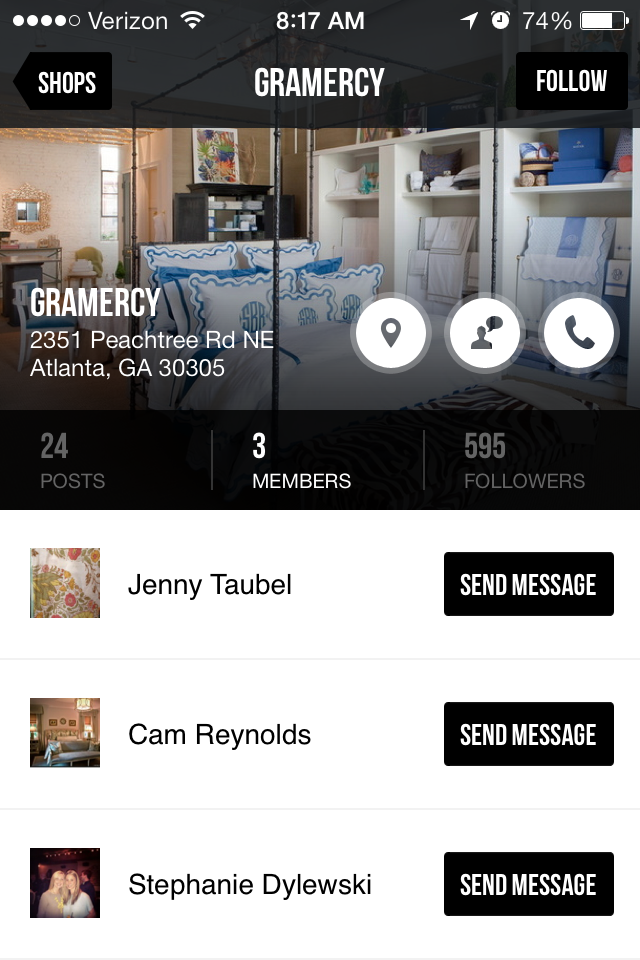This screenshot has height=960, width=640.
Task: Follow the Gramercy shop
Action: 571,82
